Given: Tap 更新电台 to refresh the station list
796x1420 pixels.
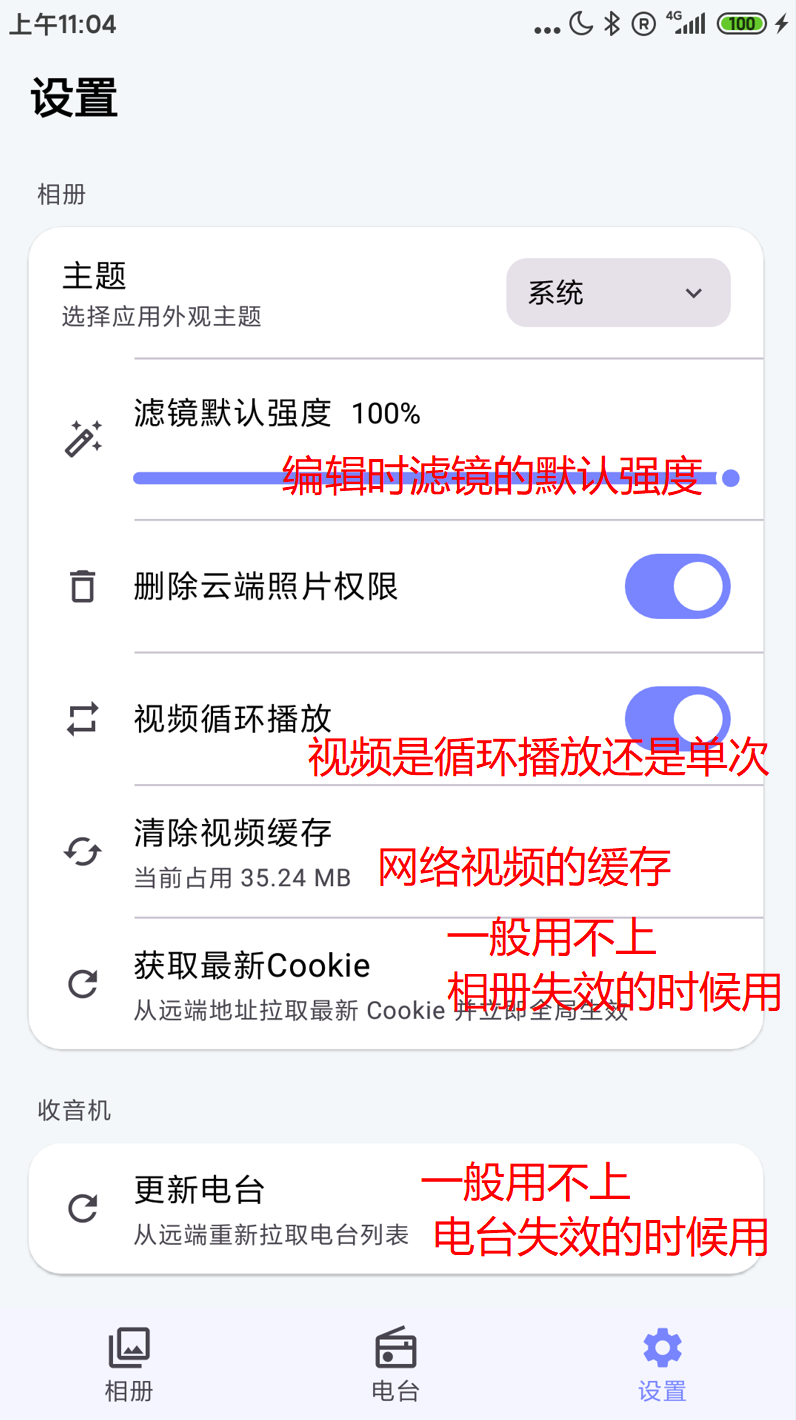Looking at the screenshot, I should [396, 1208].
